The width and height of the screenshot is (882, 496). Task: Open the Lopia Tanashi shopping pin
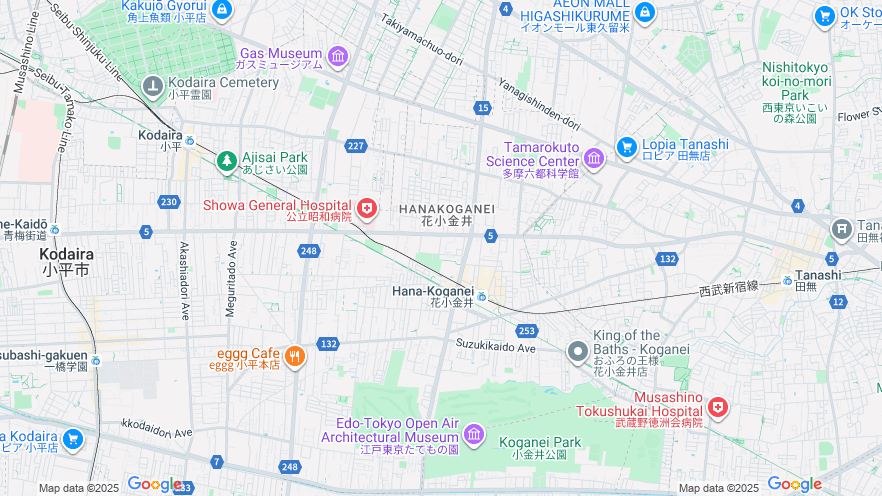[627, 148]
